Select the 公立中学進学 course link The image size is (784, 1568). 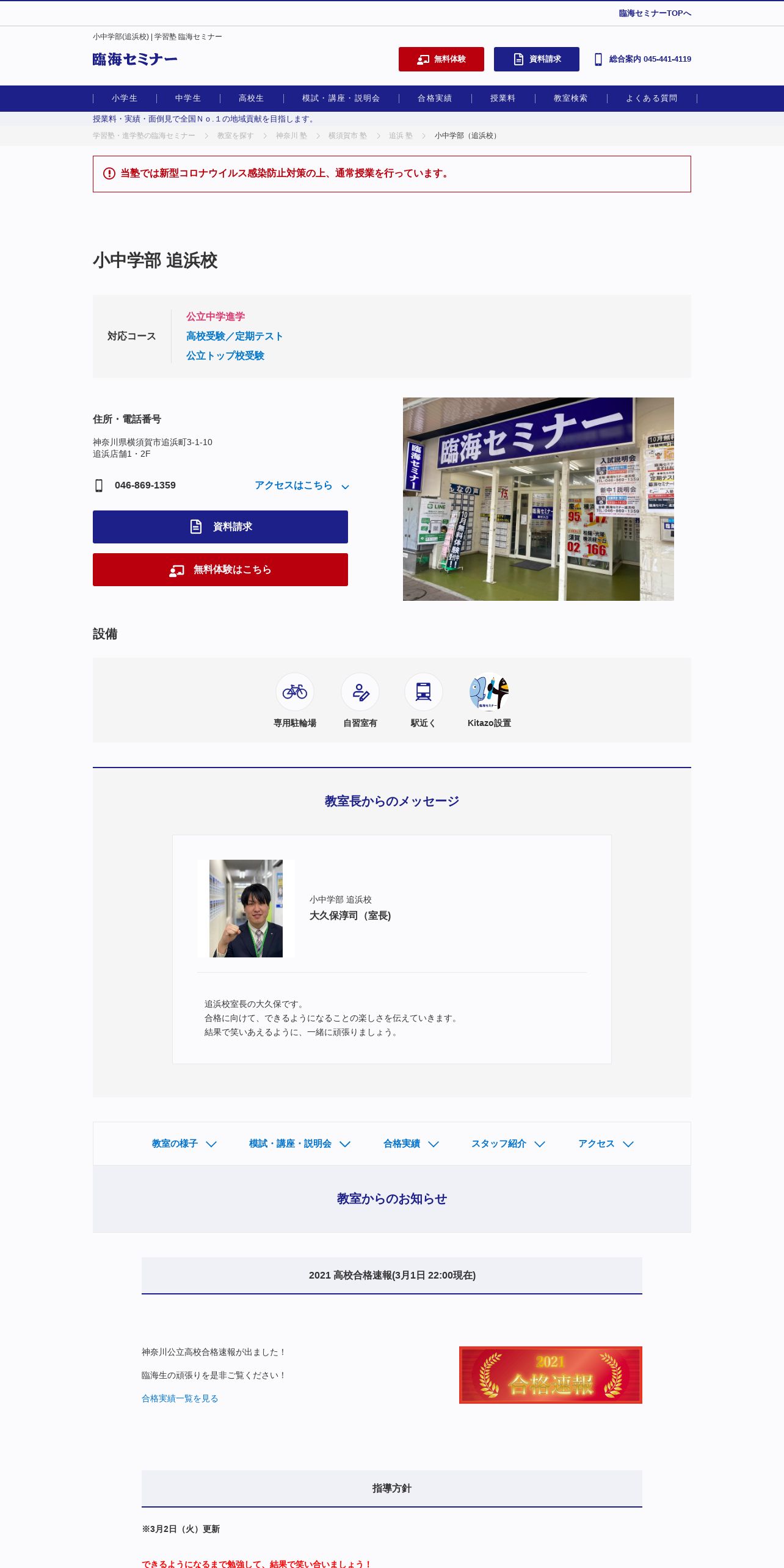click(216, 316)
